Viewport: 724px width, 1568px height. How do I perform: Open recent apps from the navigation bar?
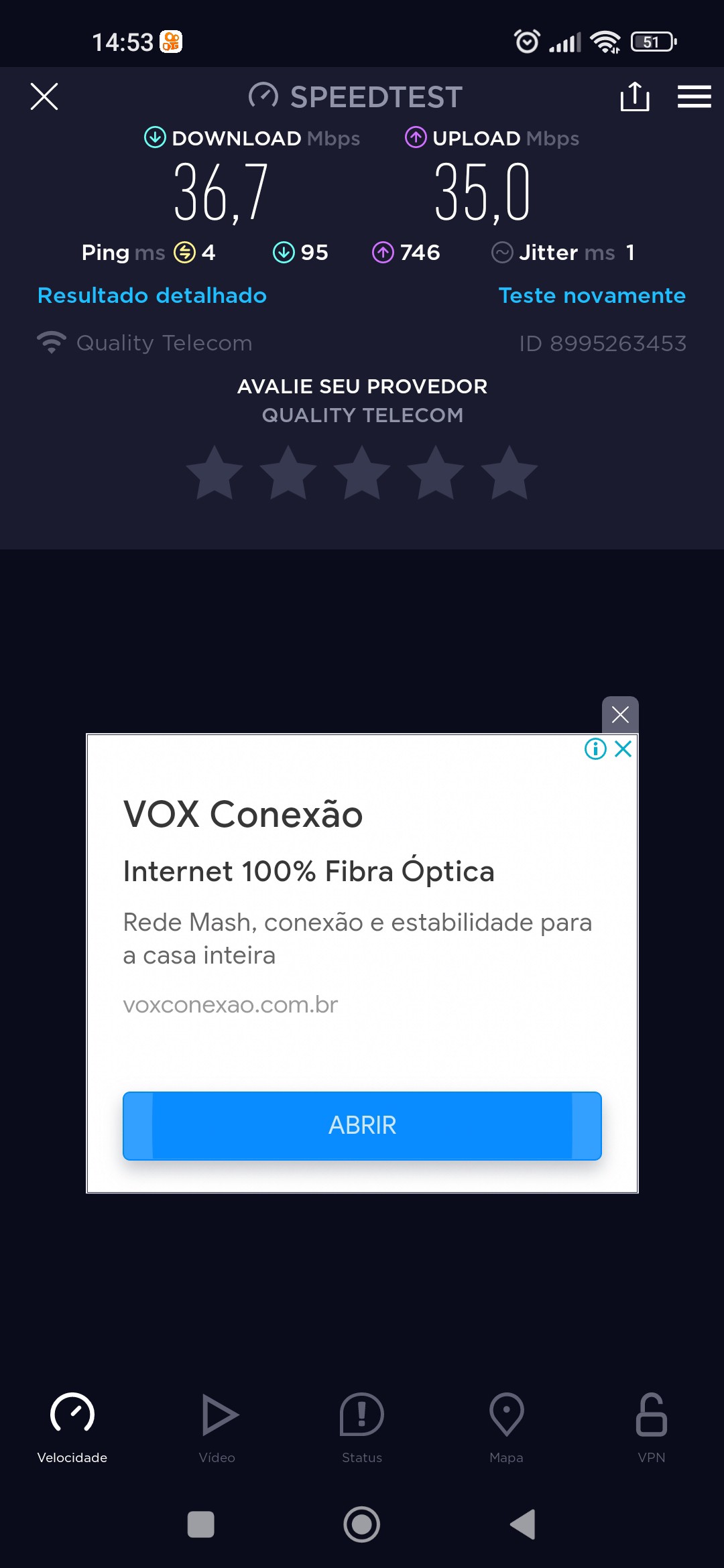coord(200,1524)
